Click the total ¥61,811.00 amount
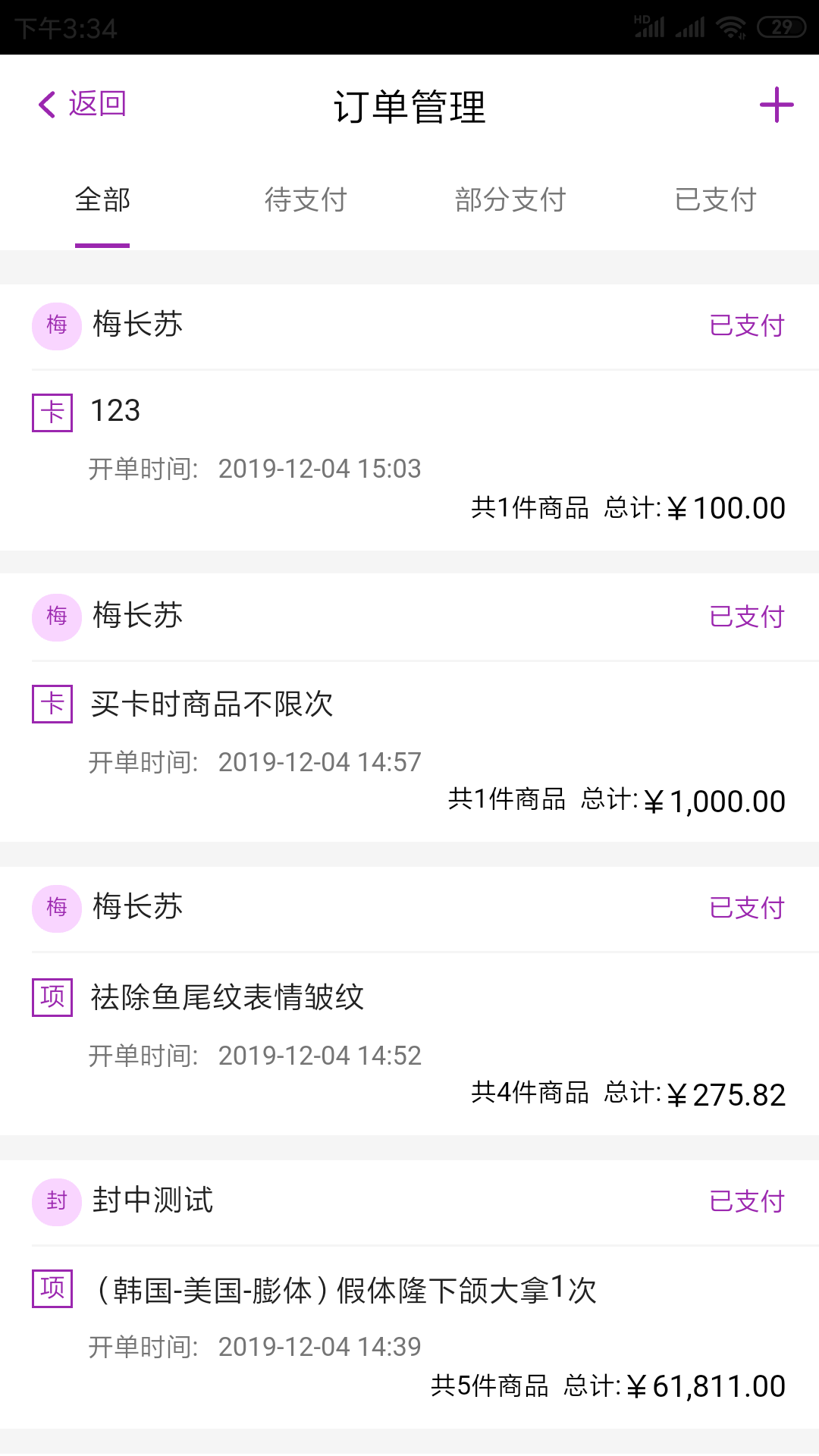 point(707,1385)
